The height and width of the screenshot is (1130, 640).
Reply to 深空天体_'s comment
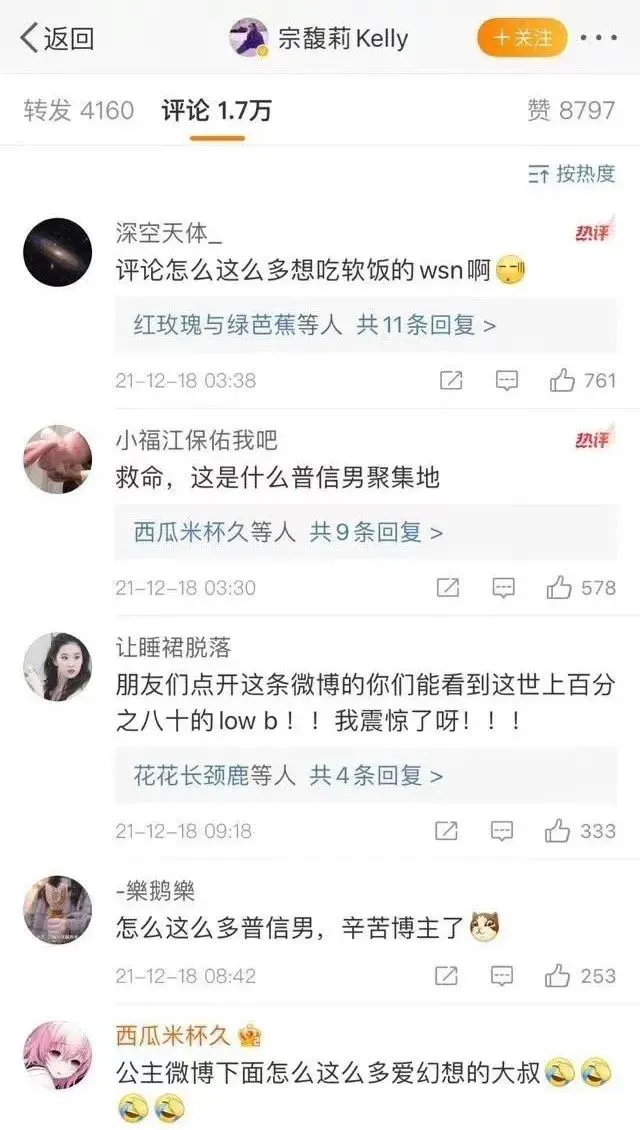click(x=507, y=380)
